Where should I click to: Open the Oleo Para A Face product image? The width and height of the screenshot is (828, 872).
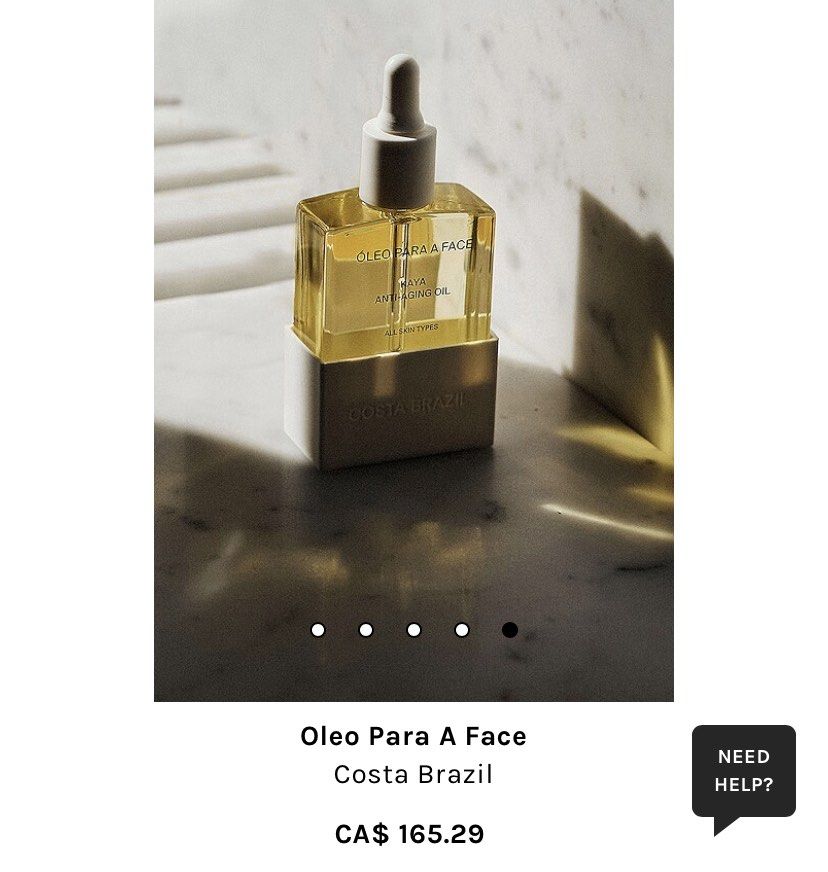point(413,330)
